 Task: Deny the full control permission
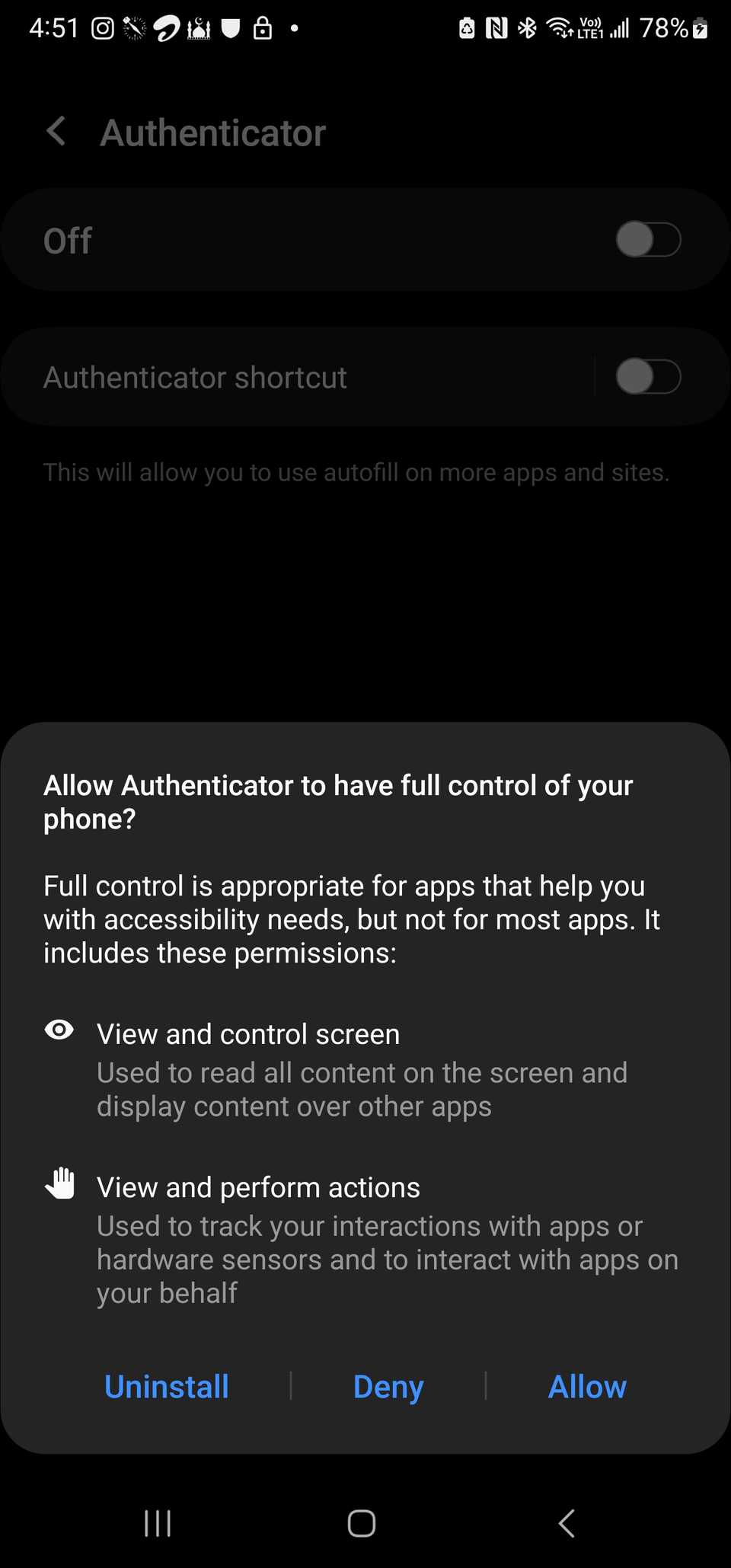click(x=388, y=1387)
